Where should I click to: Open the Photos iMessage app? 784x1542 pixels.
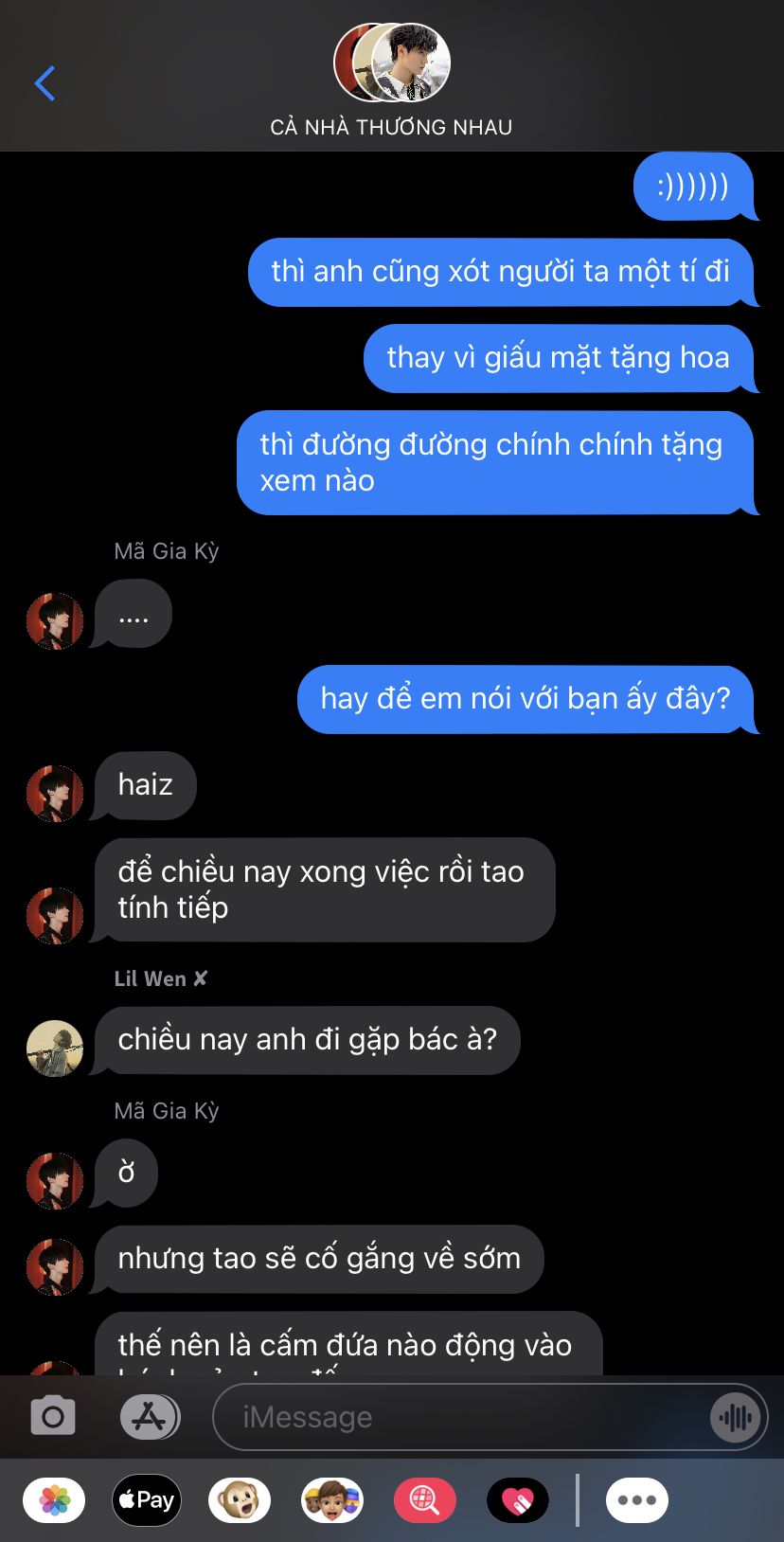[x=54, y=1500]
